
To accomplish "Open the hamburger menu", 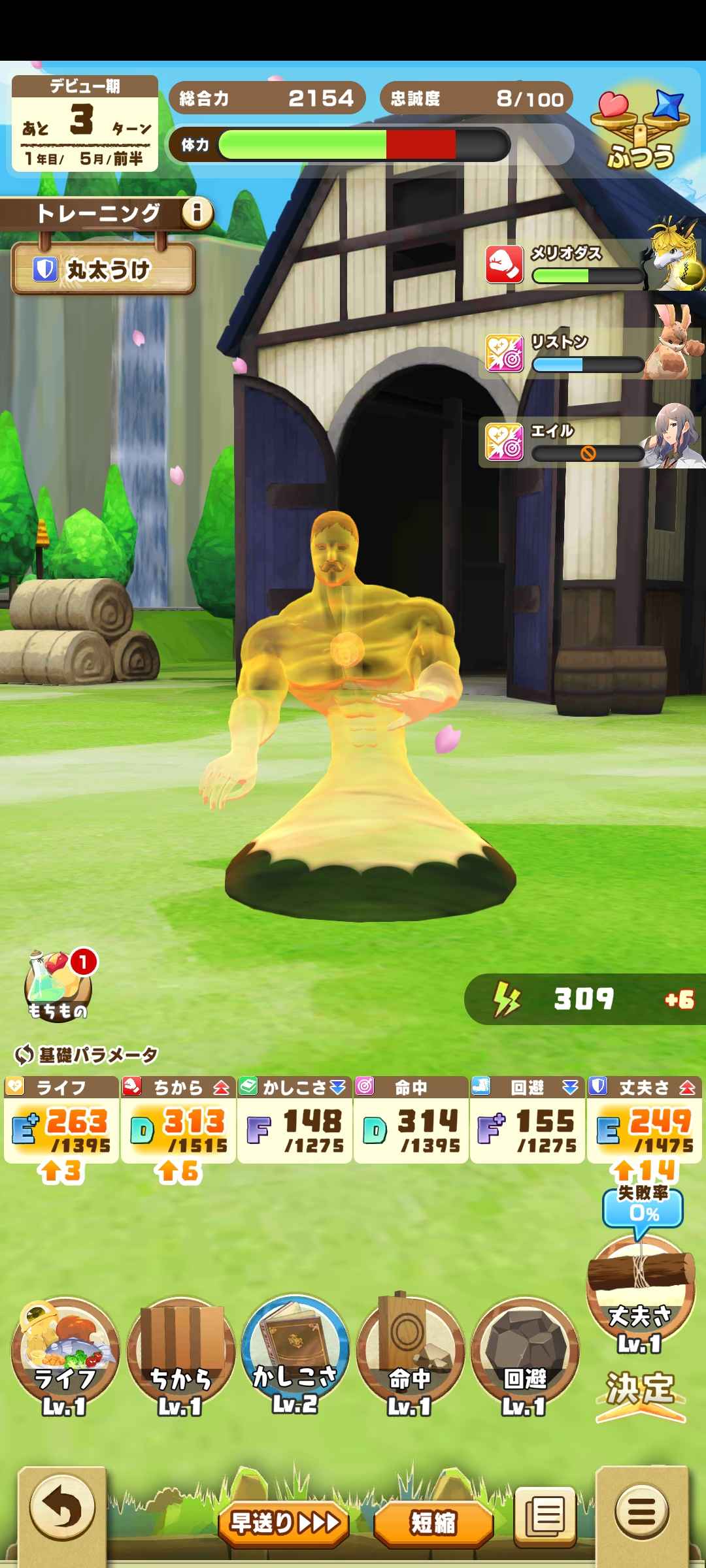I will pos(642,1511).
